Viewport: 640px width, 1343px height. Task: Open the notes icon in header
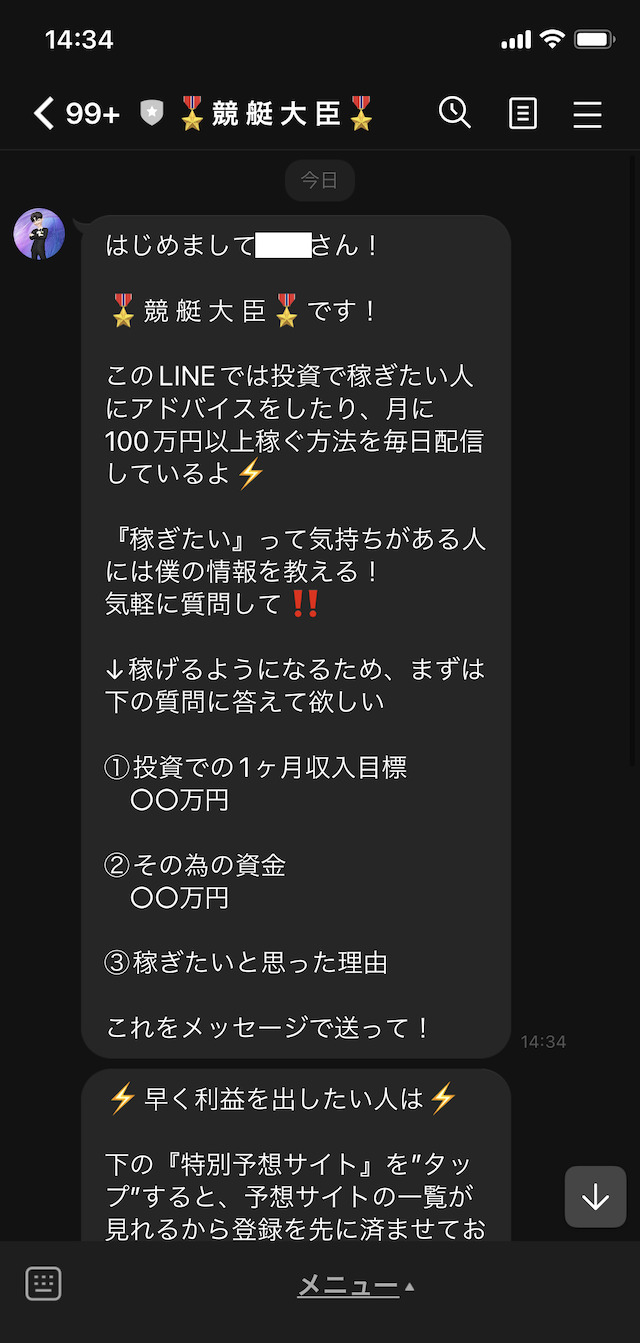point(522,113)
